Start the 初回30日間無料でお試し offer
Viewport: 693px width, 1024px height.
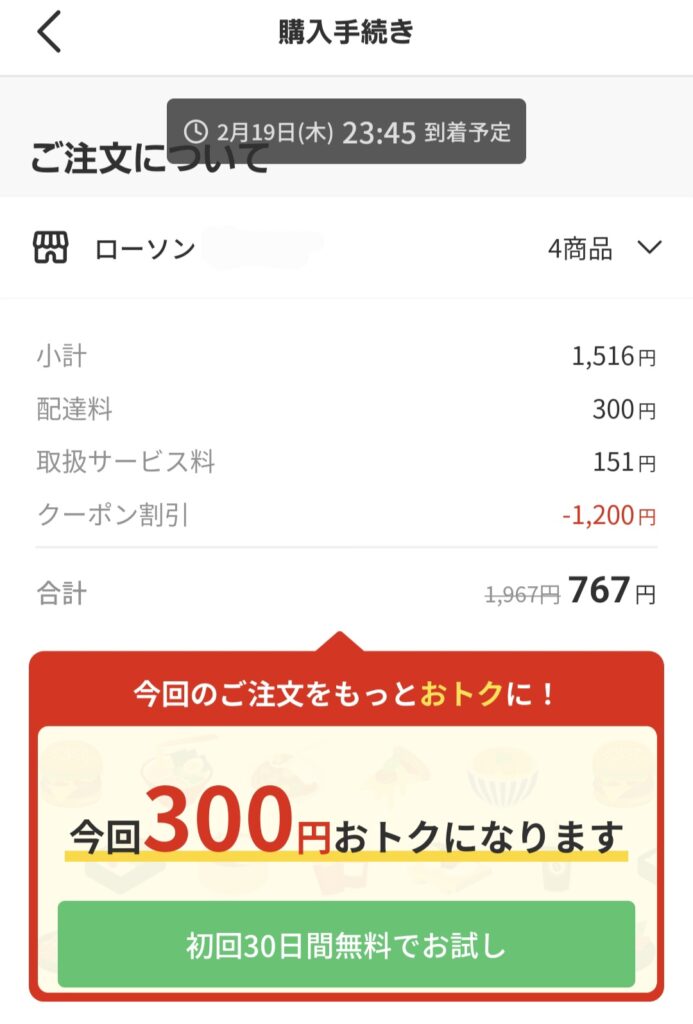tap(346, 944)
